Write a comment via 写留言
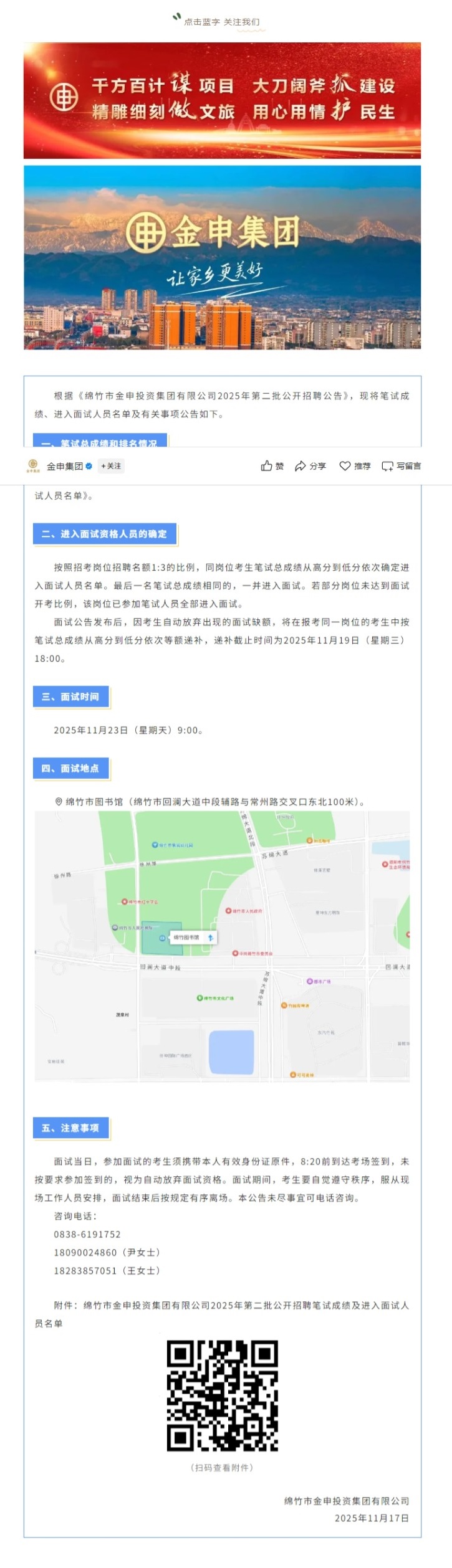 [402, 466]
